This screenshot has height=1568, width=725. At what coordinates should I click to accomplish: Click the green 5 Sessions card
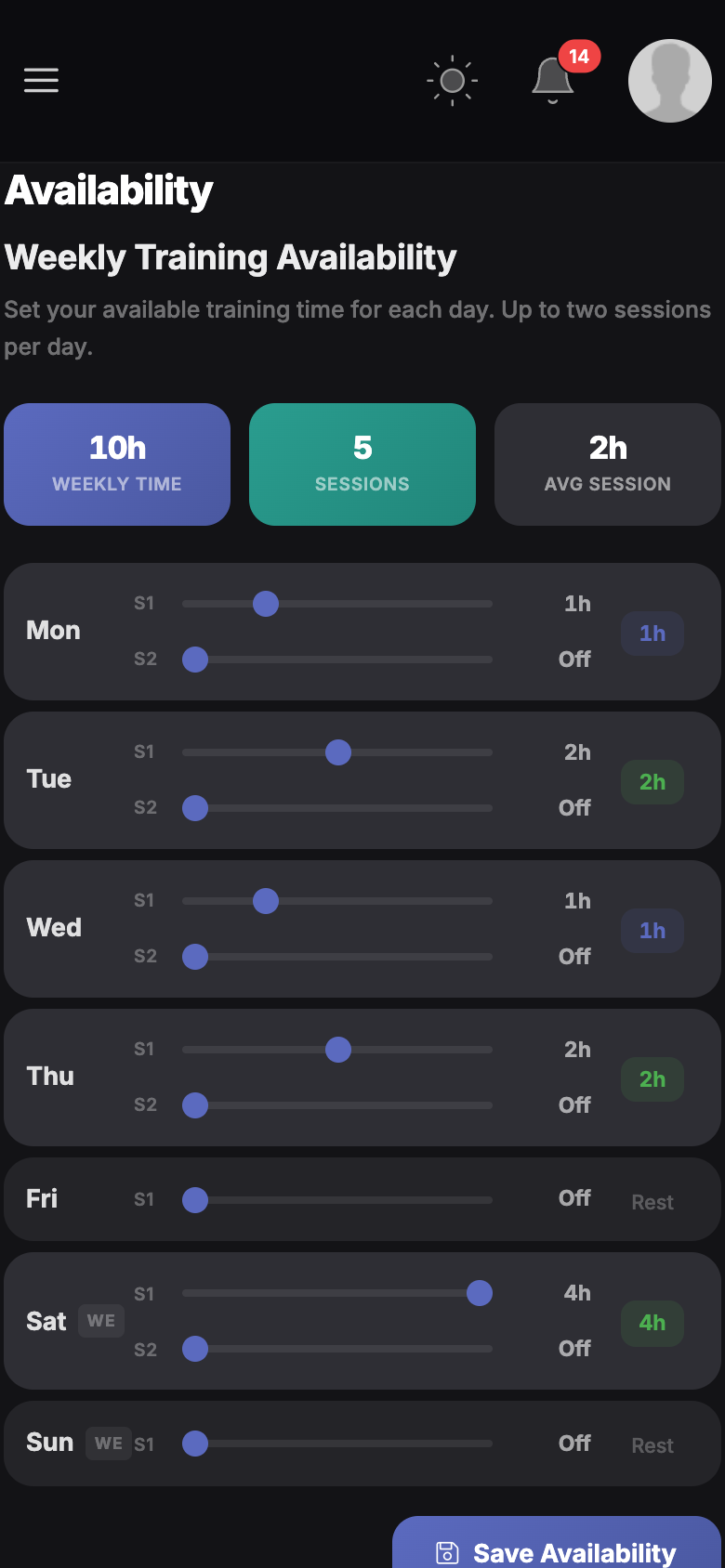click(x=362, y=464)
